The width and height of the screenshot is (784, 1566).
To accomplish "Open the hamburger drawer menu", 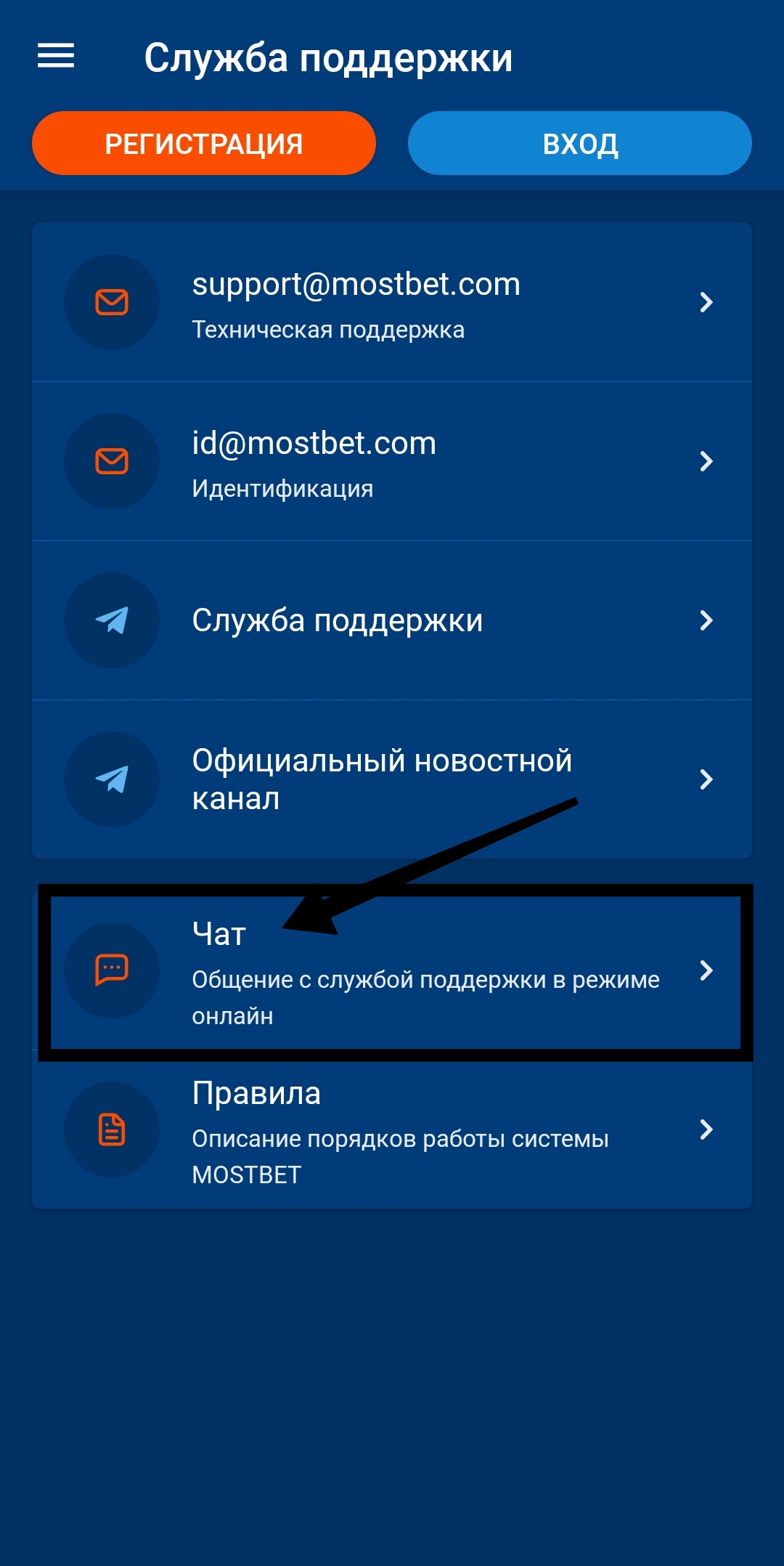I will click(56, 56).
